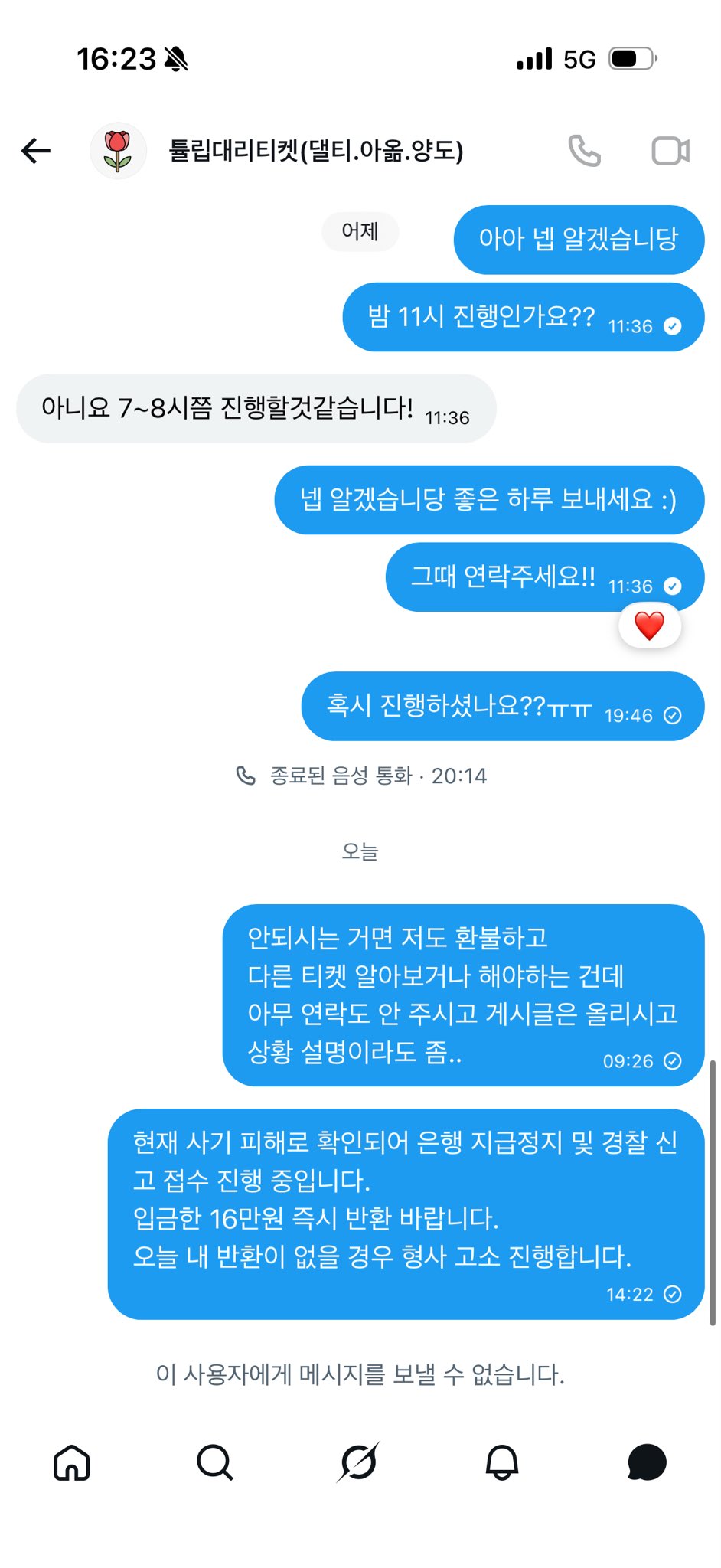Open the Home tab
Image resolution: width=721 pixels, height=1568 pixels.
point(72,1463)
